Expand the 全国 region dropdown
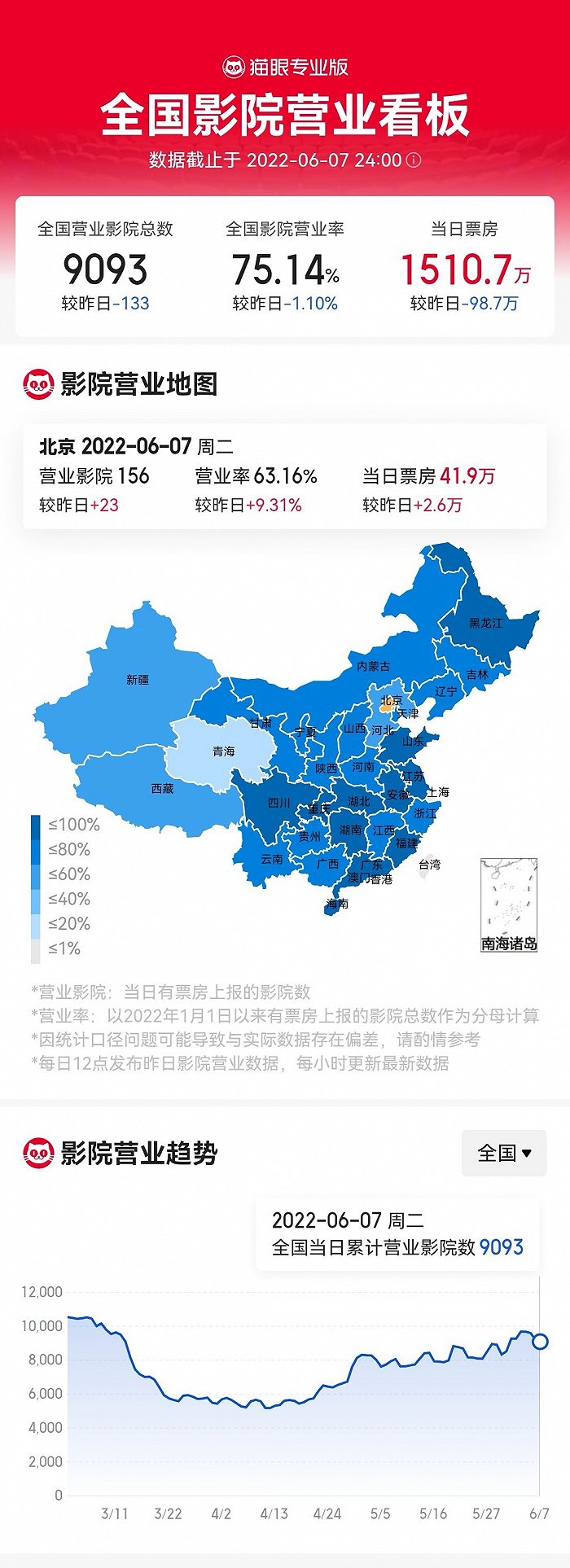The height and width of the screenshot is (1568, 570). pyautogui.click(x=504, y=1153)
